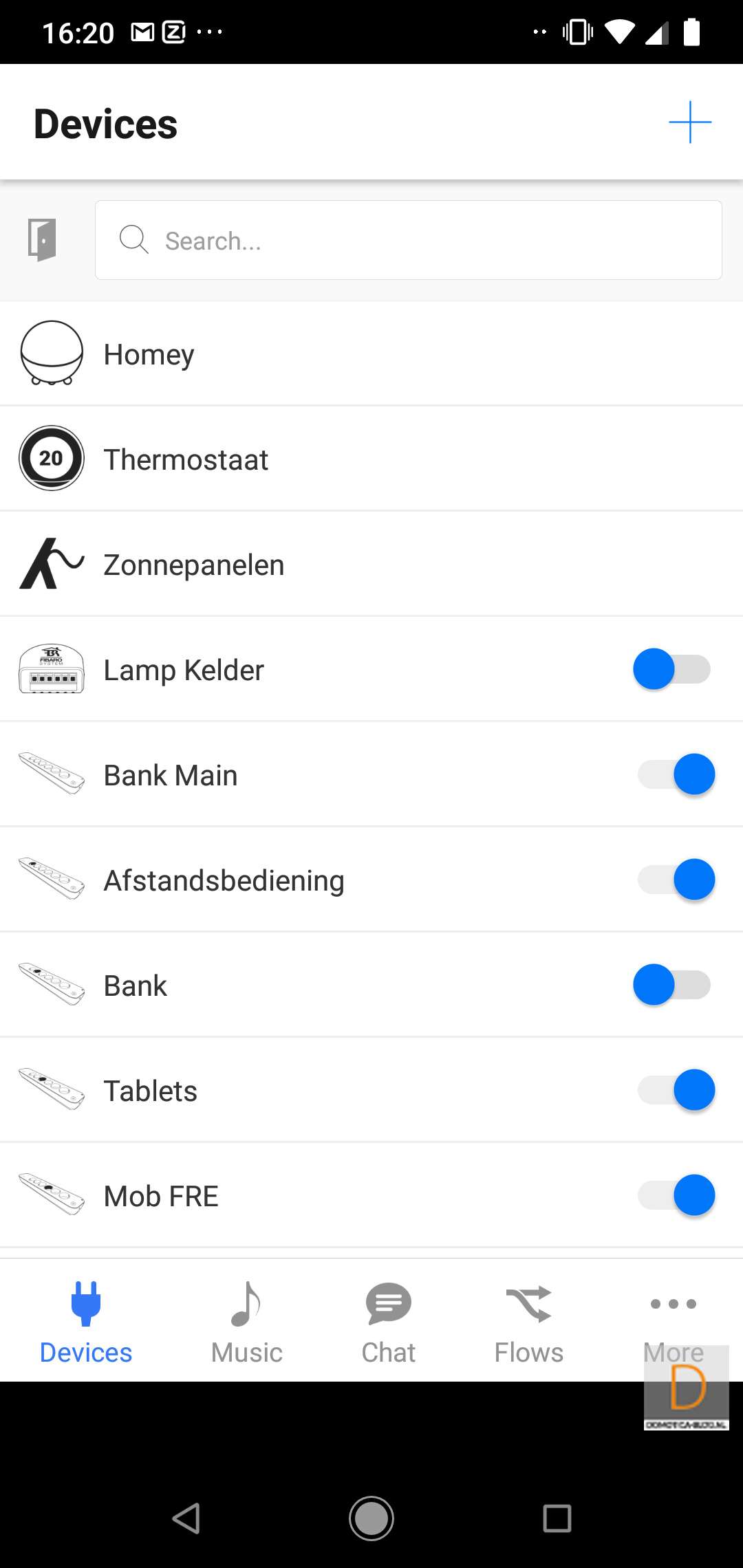The width and height of the screenshot is (743, 1568).
Task: Turn off the Mob FRE switch
Action: pos(676,1195)
